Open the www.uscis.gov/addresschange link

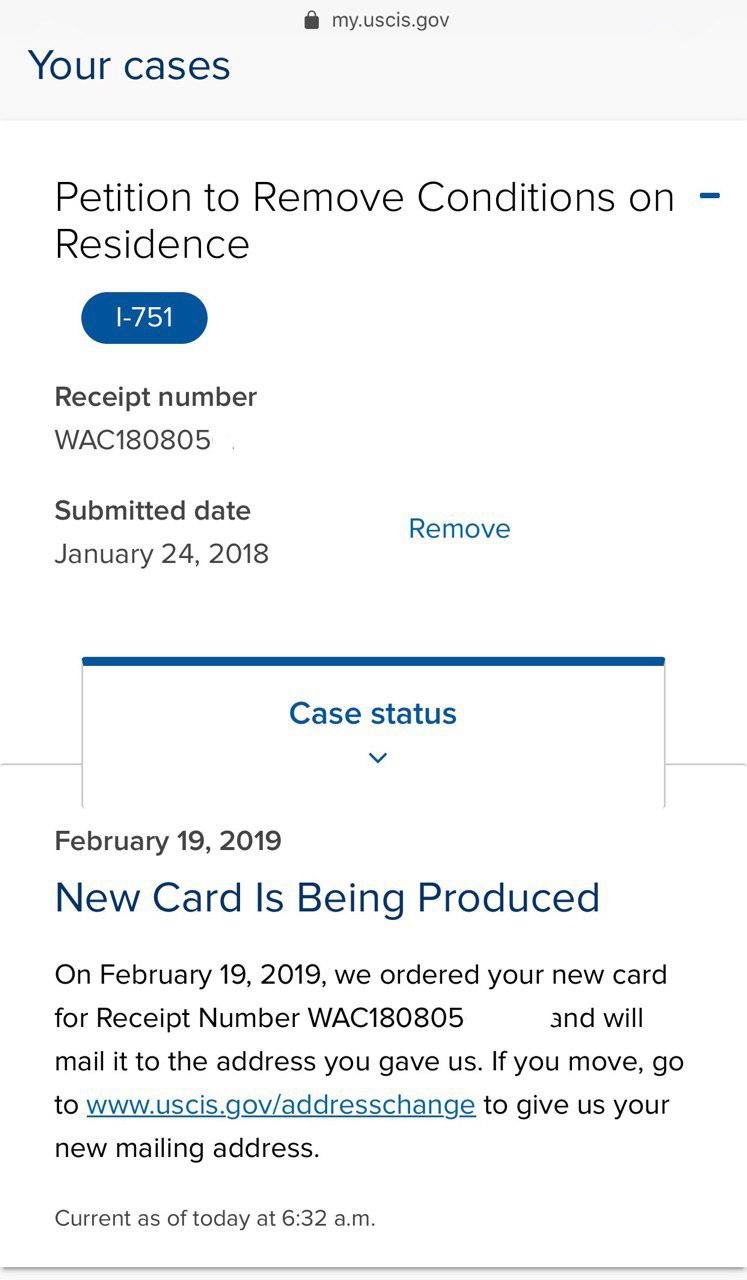point(280,1105)
